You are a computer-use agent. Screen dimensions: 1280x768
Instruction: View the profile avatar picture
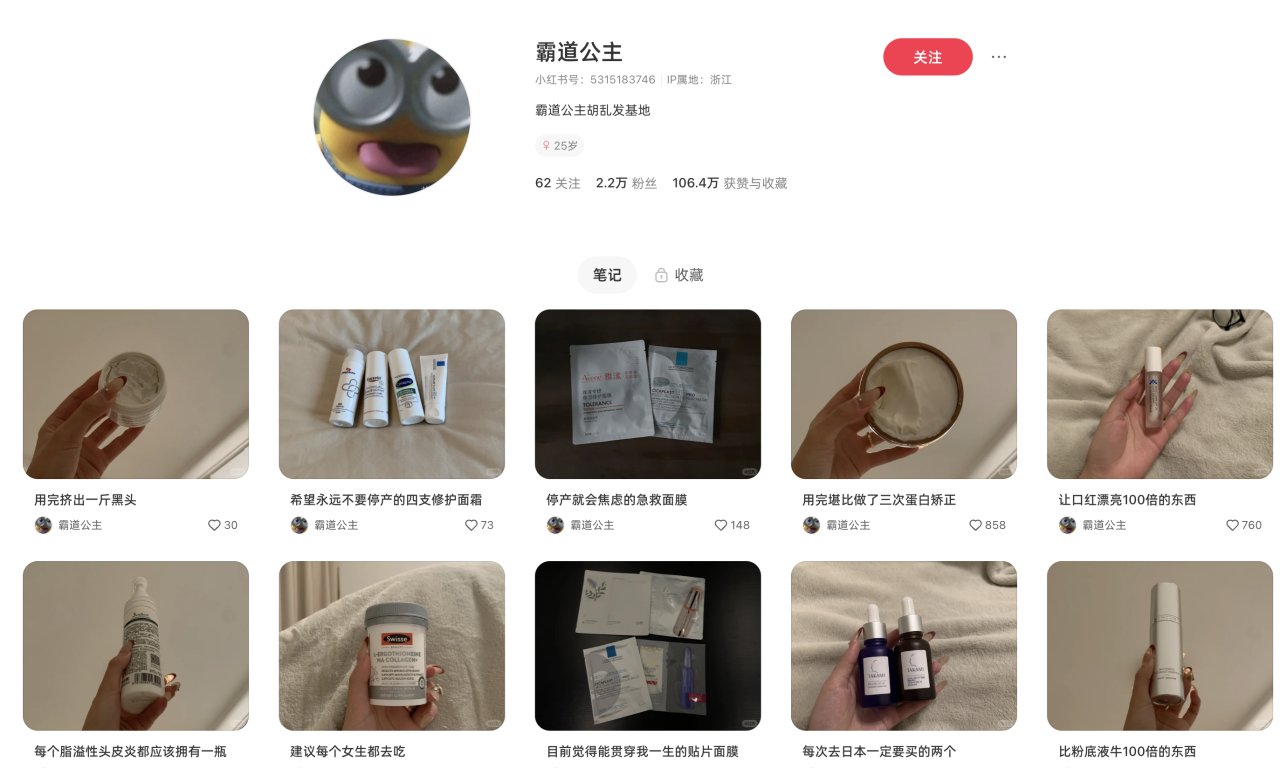pos(392,117)
